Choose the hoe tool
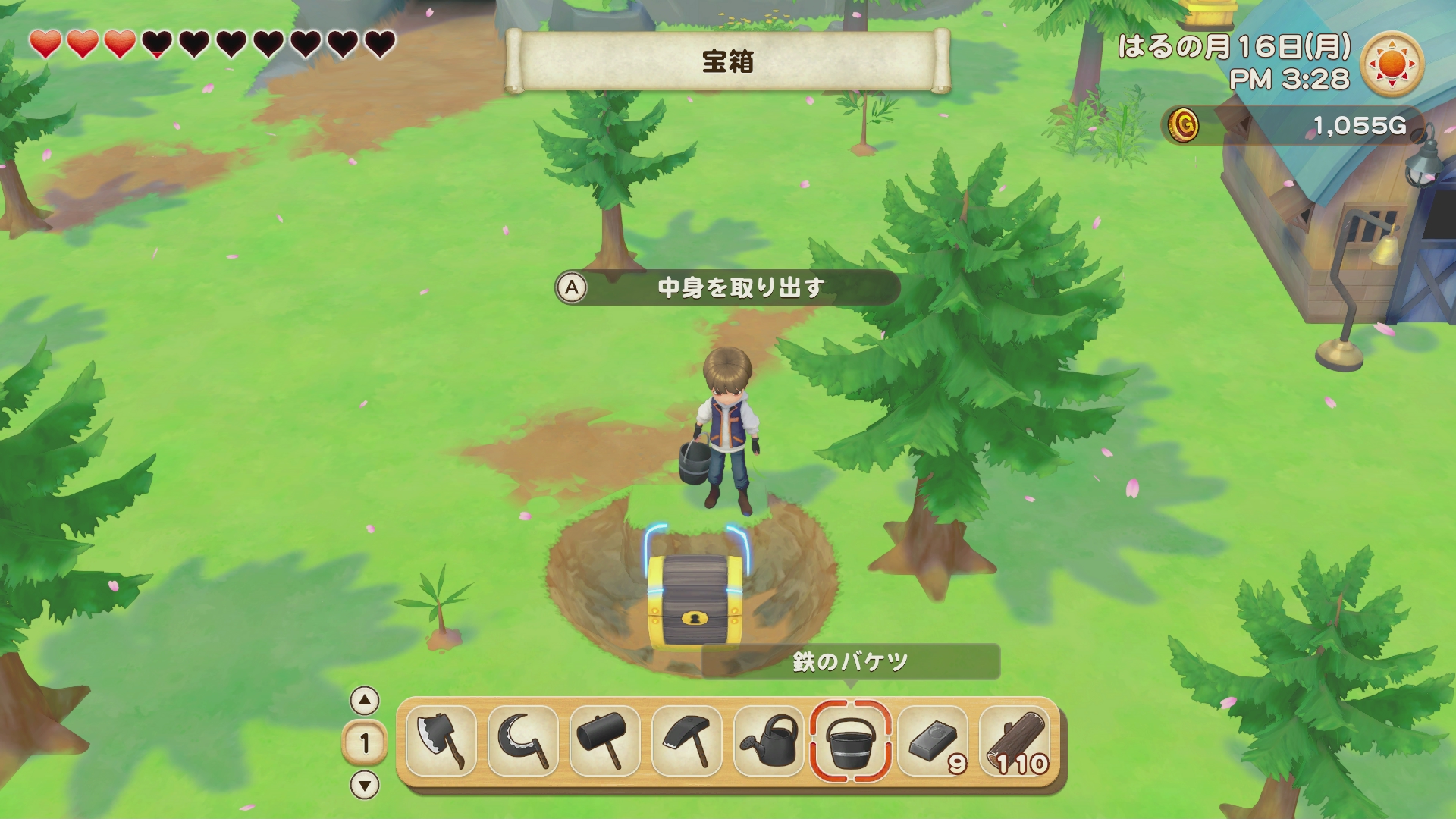The height and width of the screenshot is (819, 1456). pyautogui.click(x=686, y=741)
